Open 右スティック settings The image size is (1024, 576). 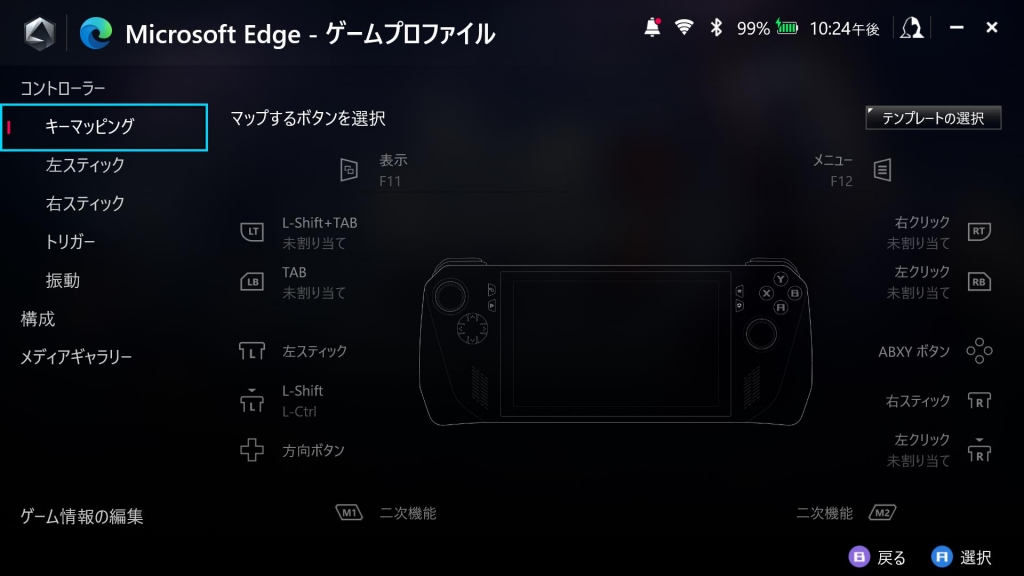click(85, 203)
